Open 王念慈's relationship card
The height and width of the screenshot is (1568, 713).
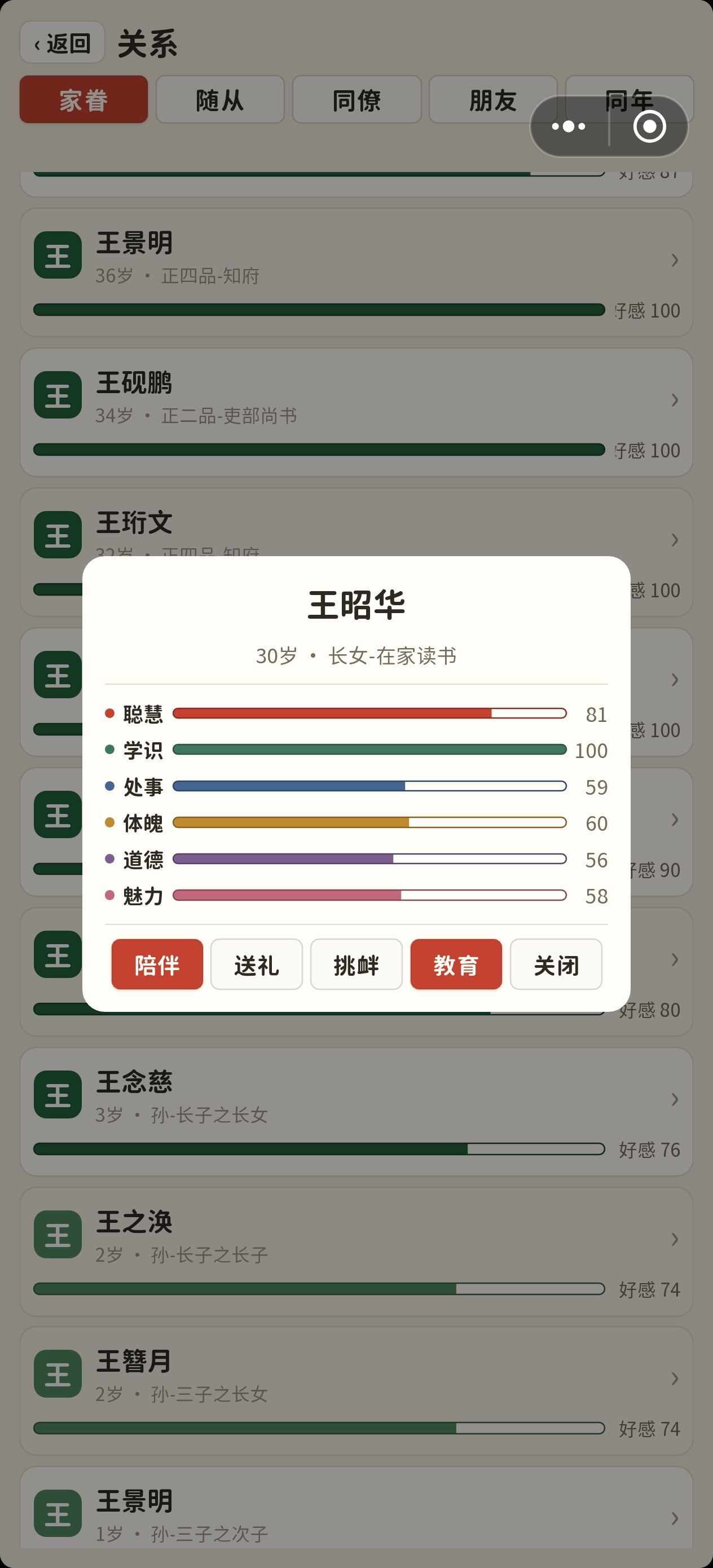(356, 1112)
